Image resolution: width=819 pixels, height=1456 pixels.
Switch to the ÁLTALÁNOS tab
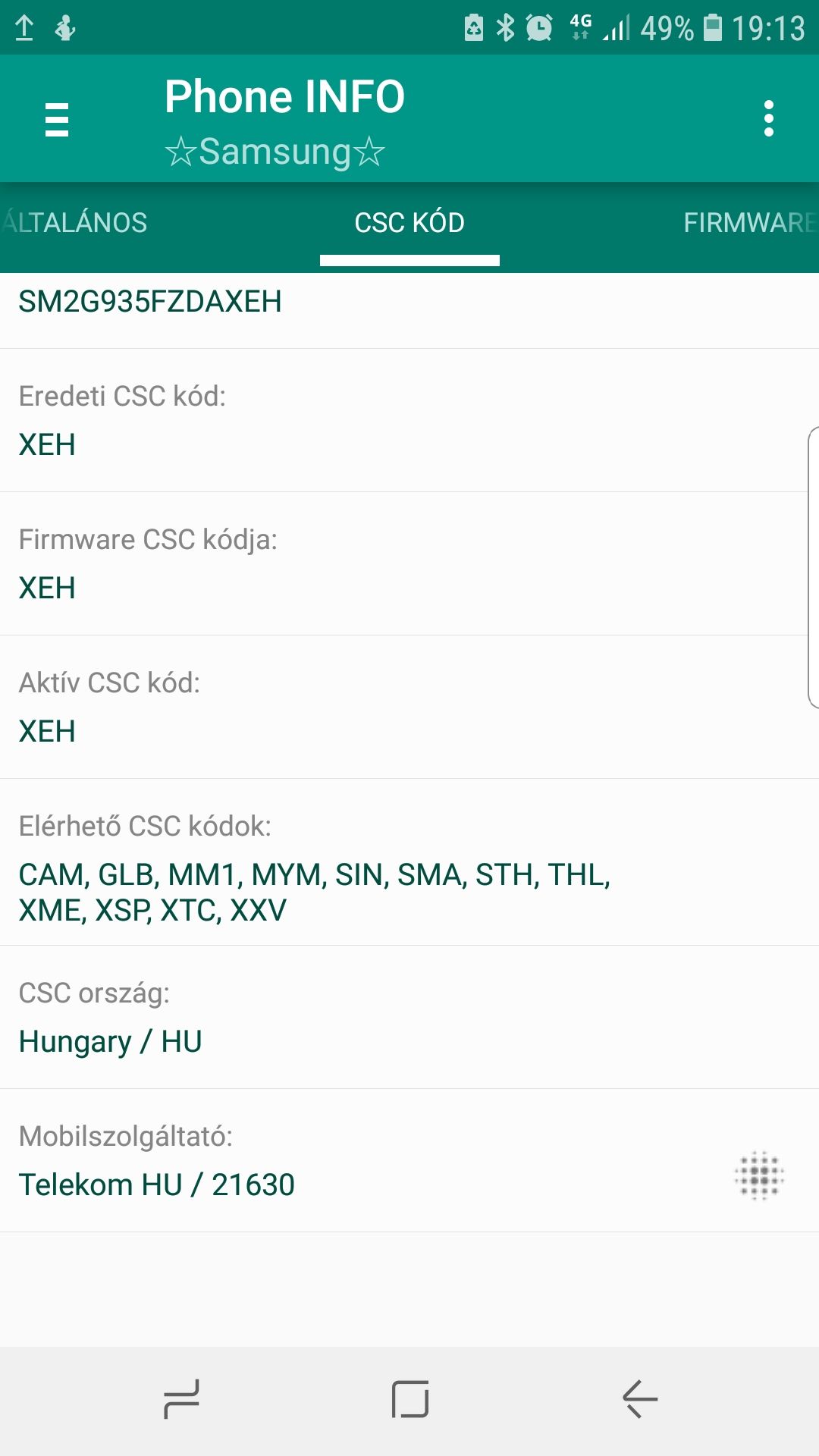(x=74, y=223)
